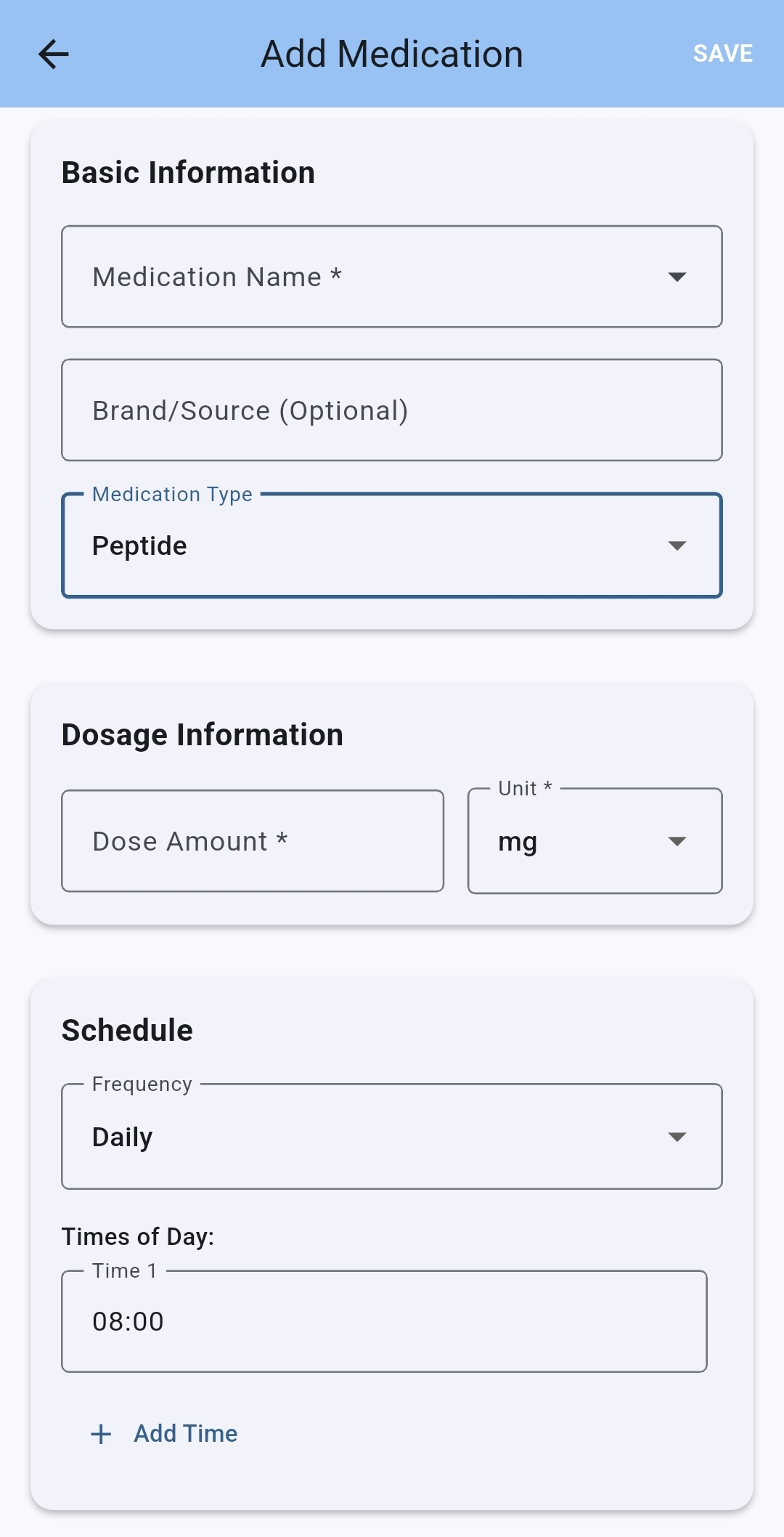Click the plus icon next to Add Time
This screenshot has height=1537, width=784.
pos(101,1432)
